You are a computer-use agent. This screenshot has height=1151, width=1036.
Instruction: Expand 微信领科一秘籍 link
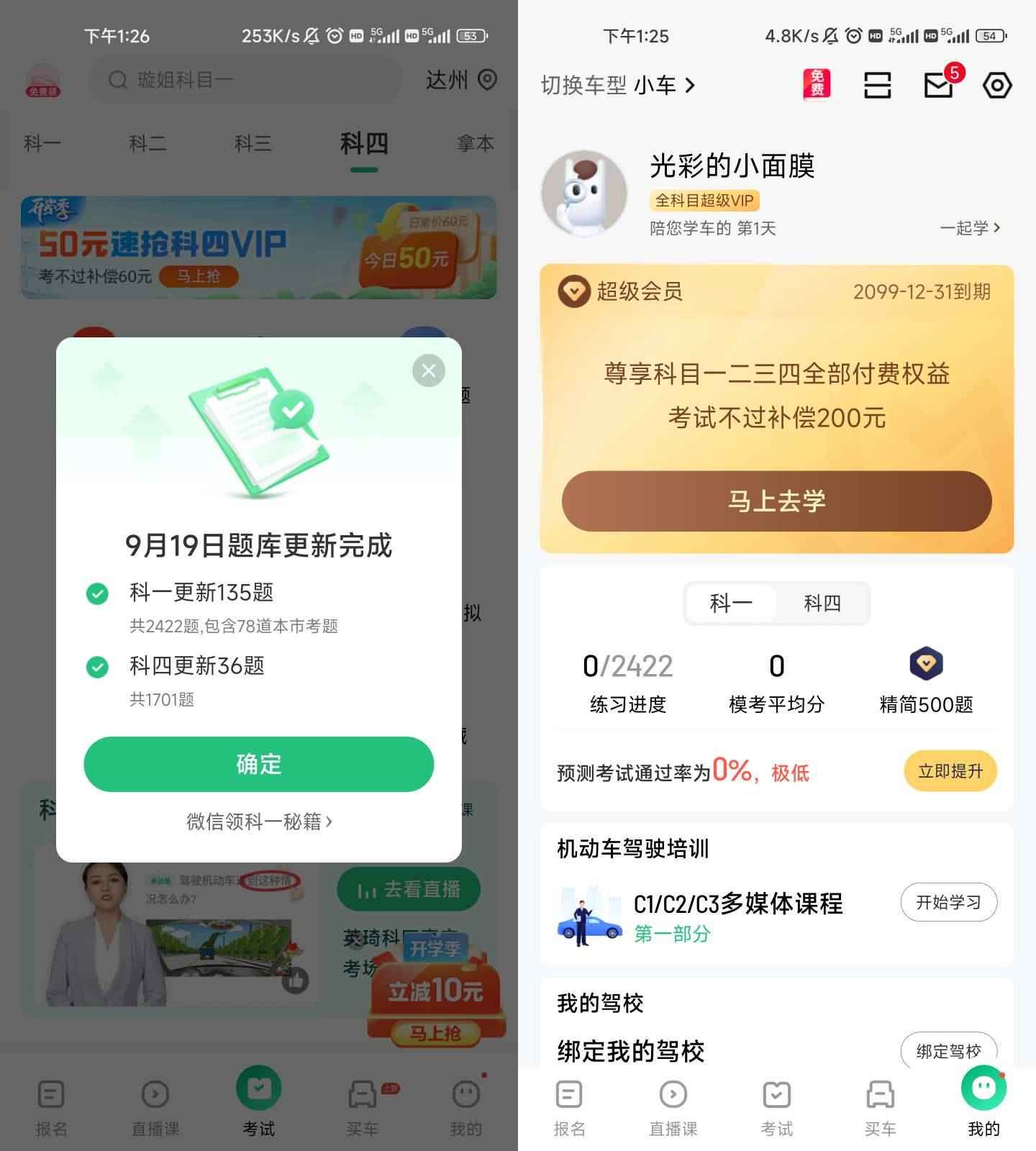point(258,822)
